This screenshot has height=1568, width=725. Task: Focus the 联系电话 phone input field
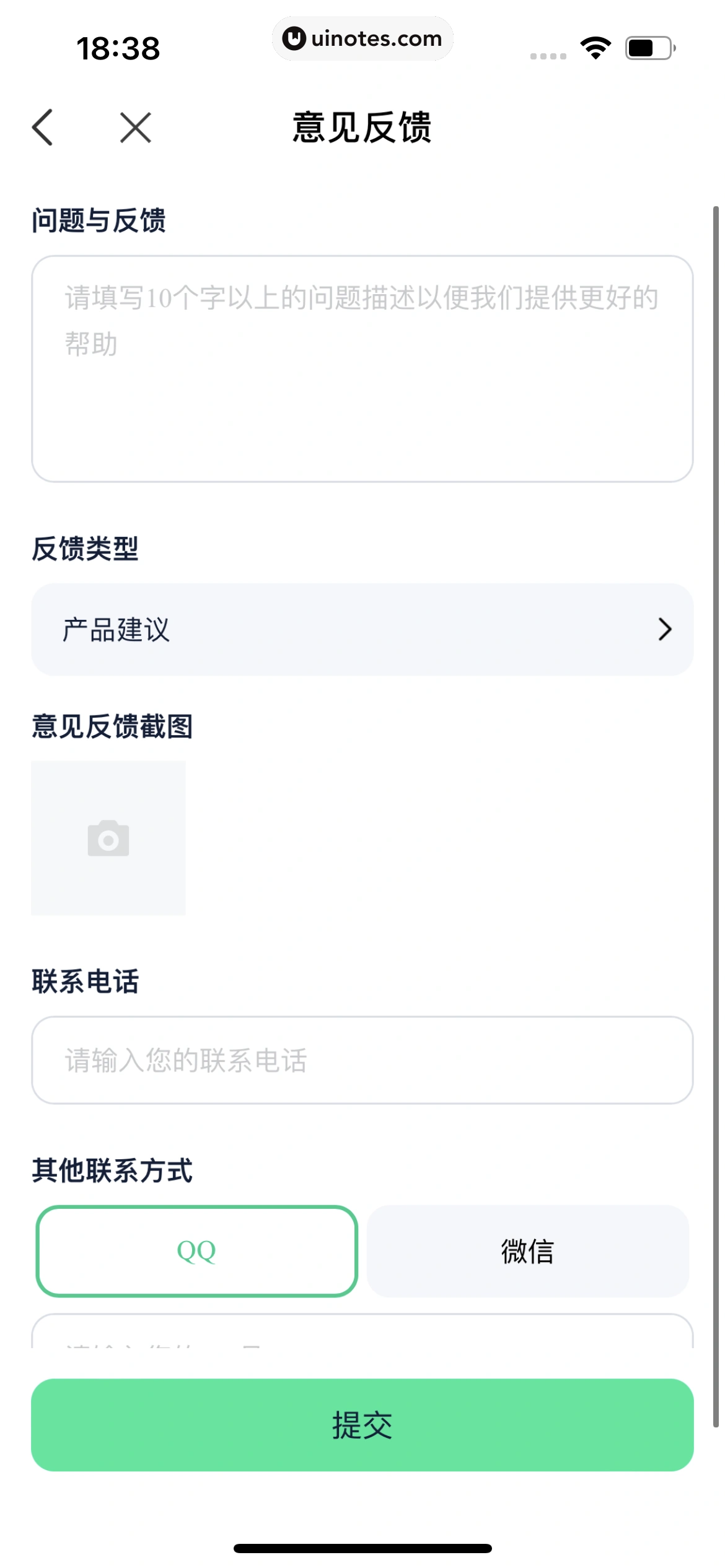coord(362,1060)
